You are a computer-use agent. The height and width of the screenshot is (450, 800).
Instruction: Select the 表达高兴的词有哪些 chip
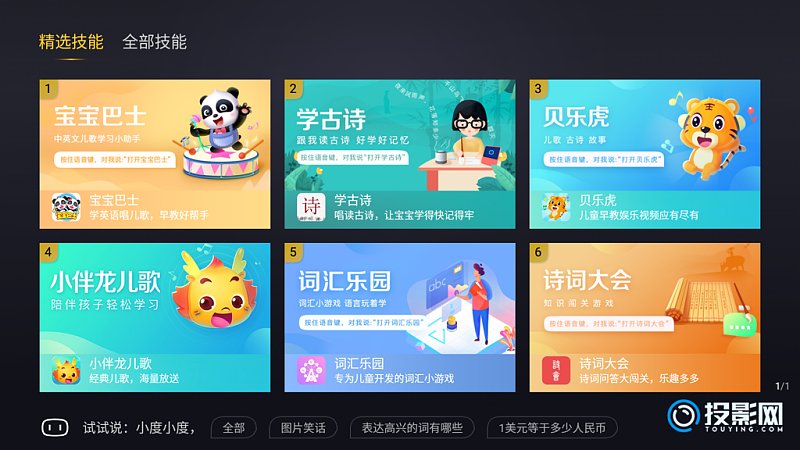click(x=412, y=428)
